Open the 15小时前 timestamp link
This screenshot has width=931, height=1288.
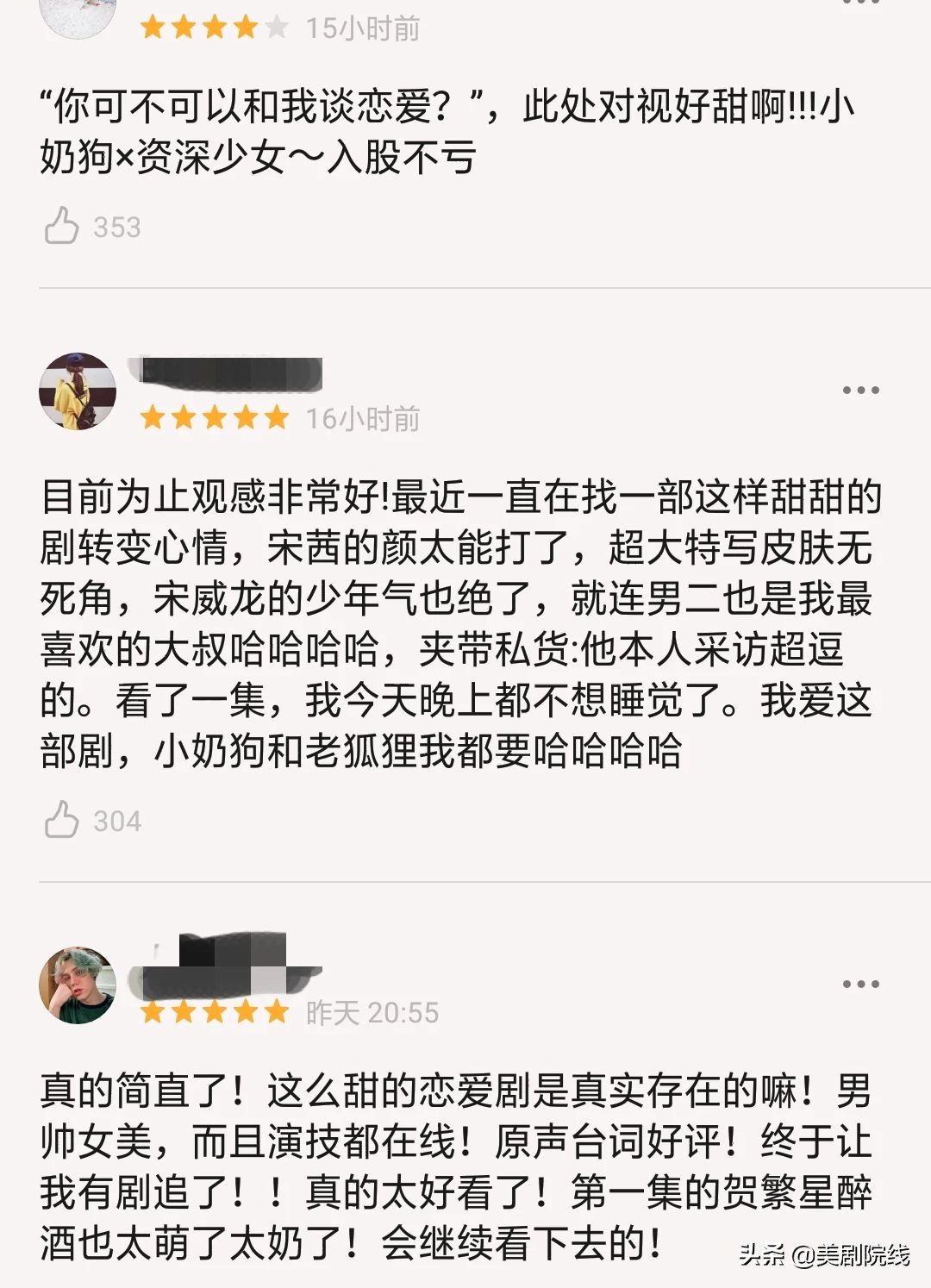(360, 28)
